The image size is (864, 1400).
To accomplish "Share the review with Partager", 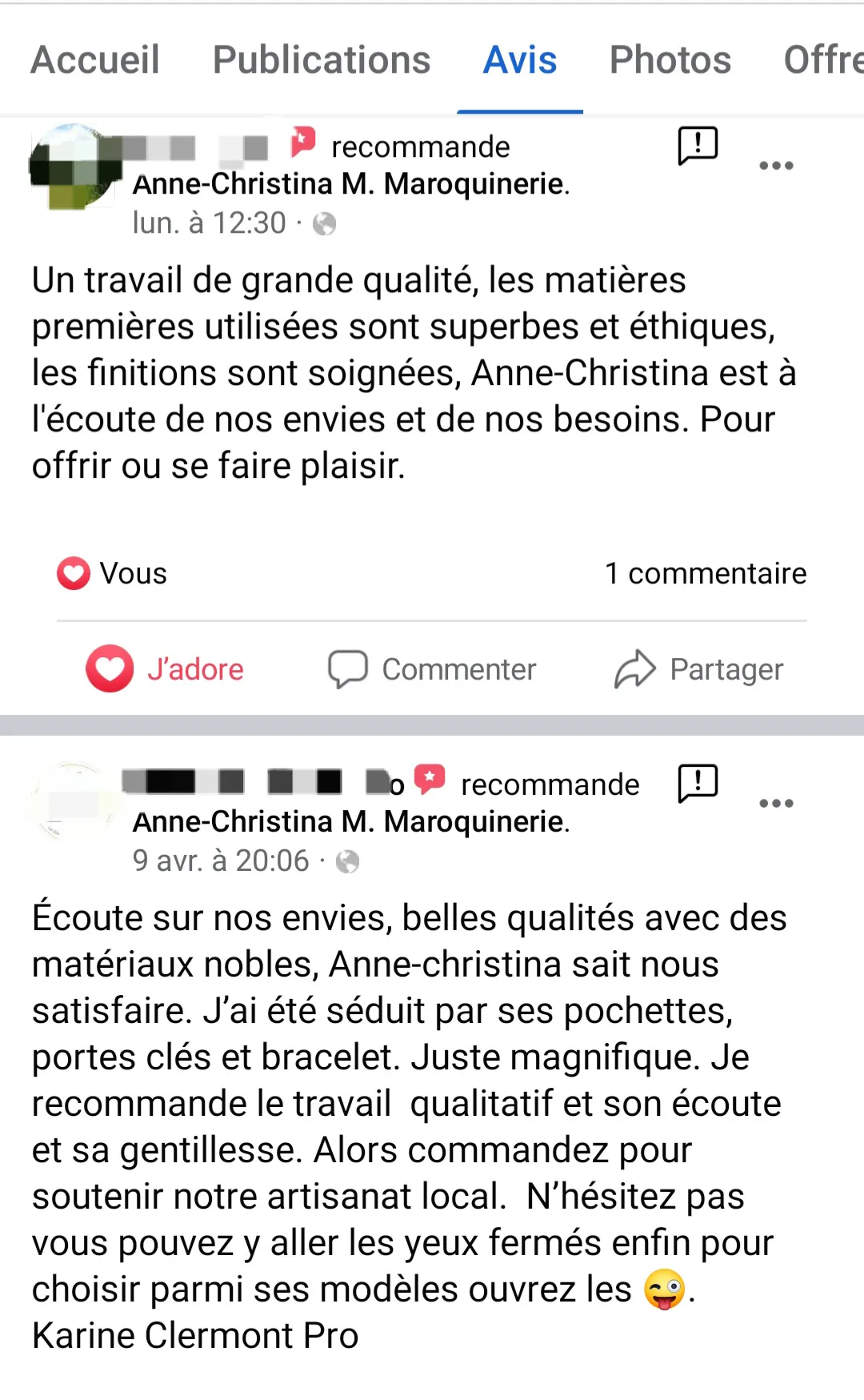I will [698, 668].
